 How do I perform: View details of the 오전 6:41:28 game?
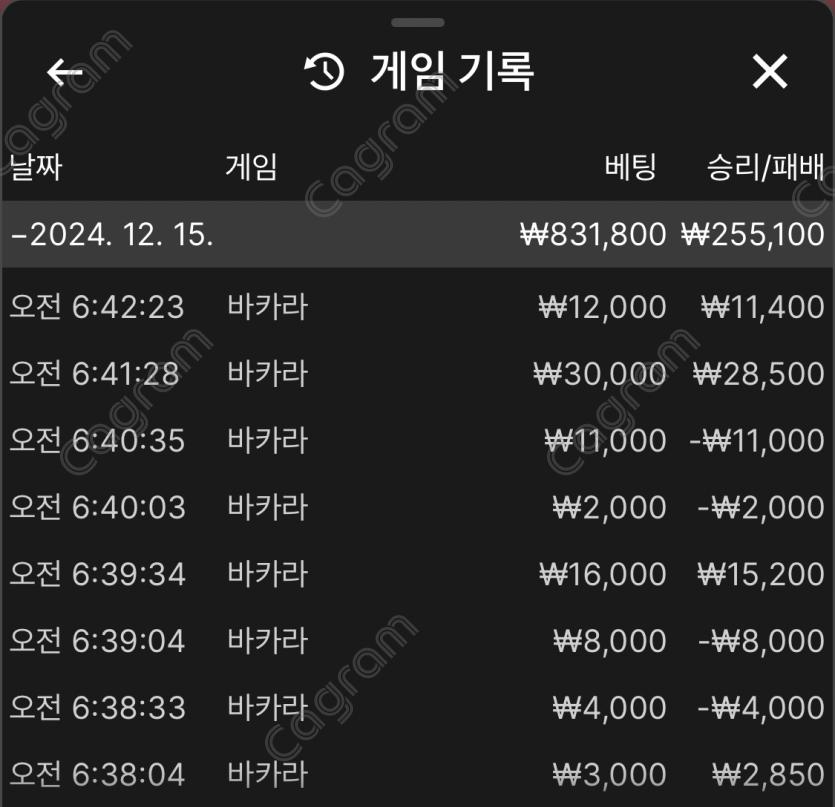pyautogui.click(x=417, y=374)
